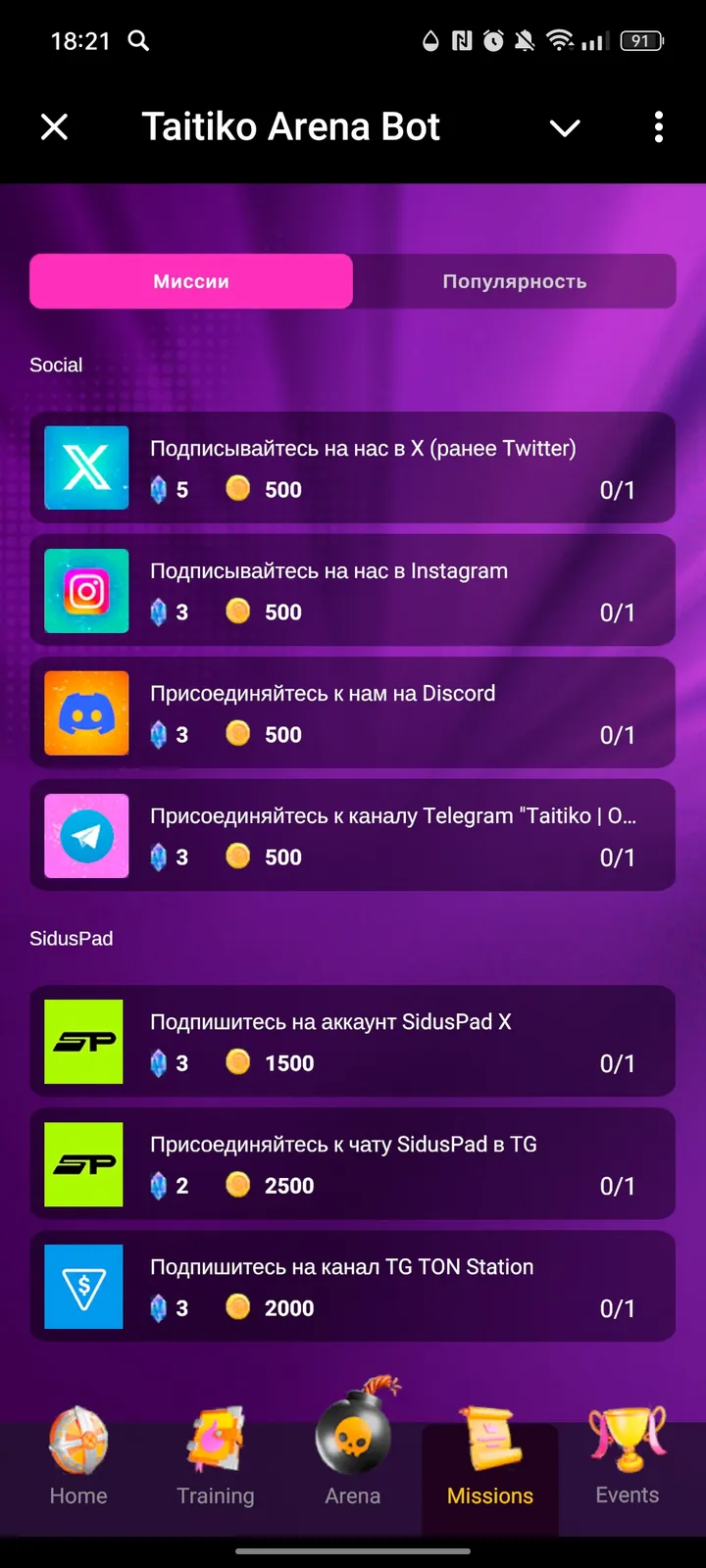Tap the Instagram mission icon
The image size is (706, 1568).
pos(86,591)
